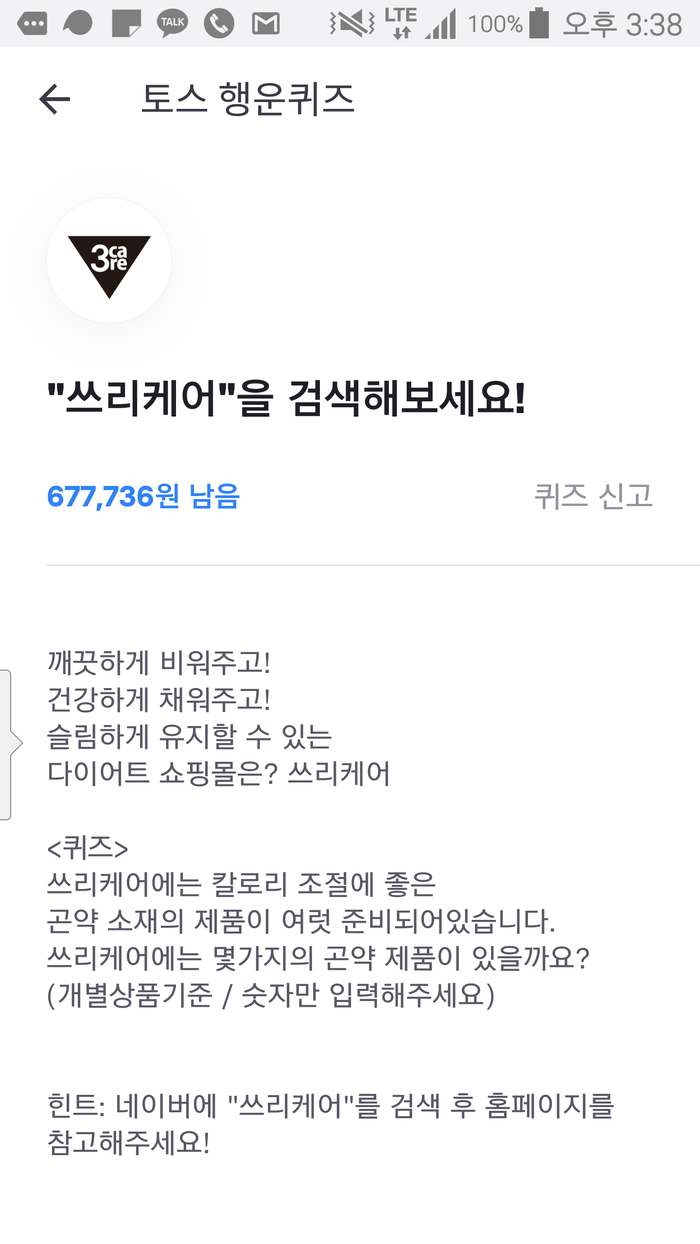Open the edge panel handle
Viewport: 700px width, 1244px height.
[x=8, y=744]
